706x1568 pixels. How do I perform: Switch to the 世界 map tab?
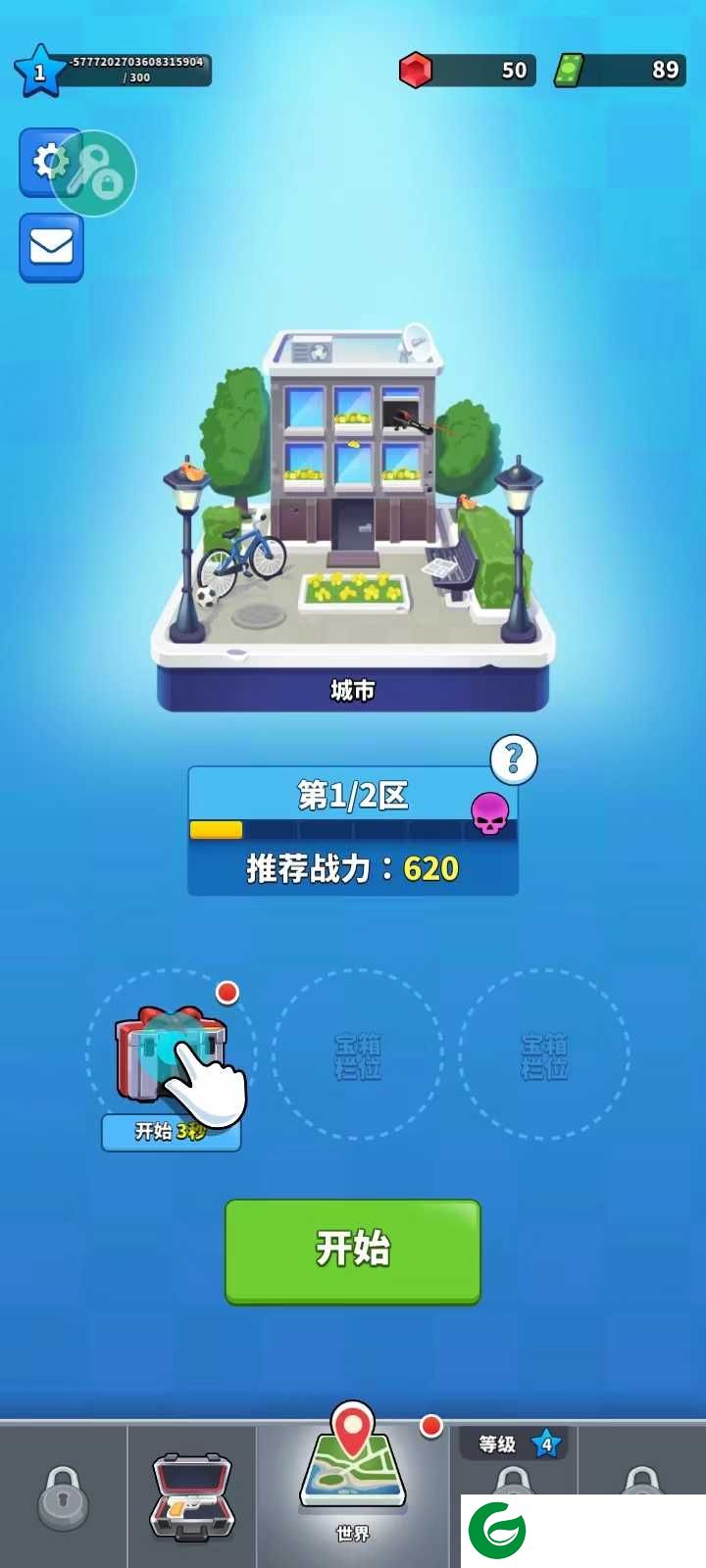353,1470
